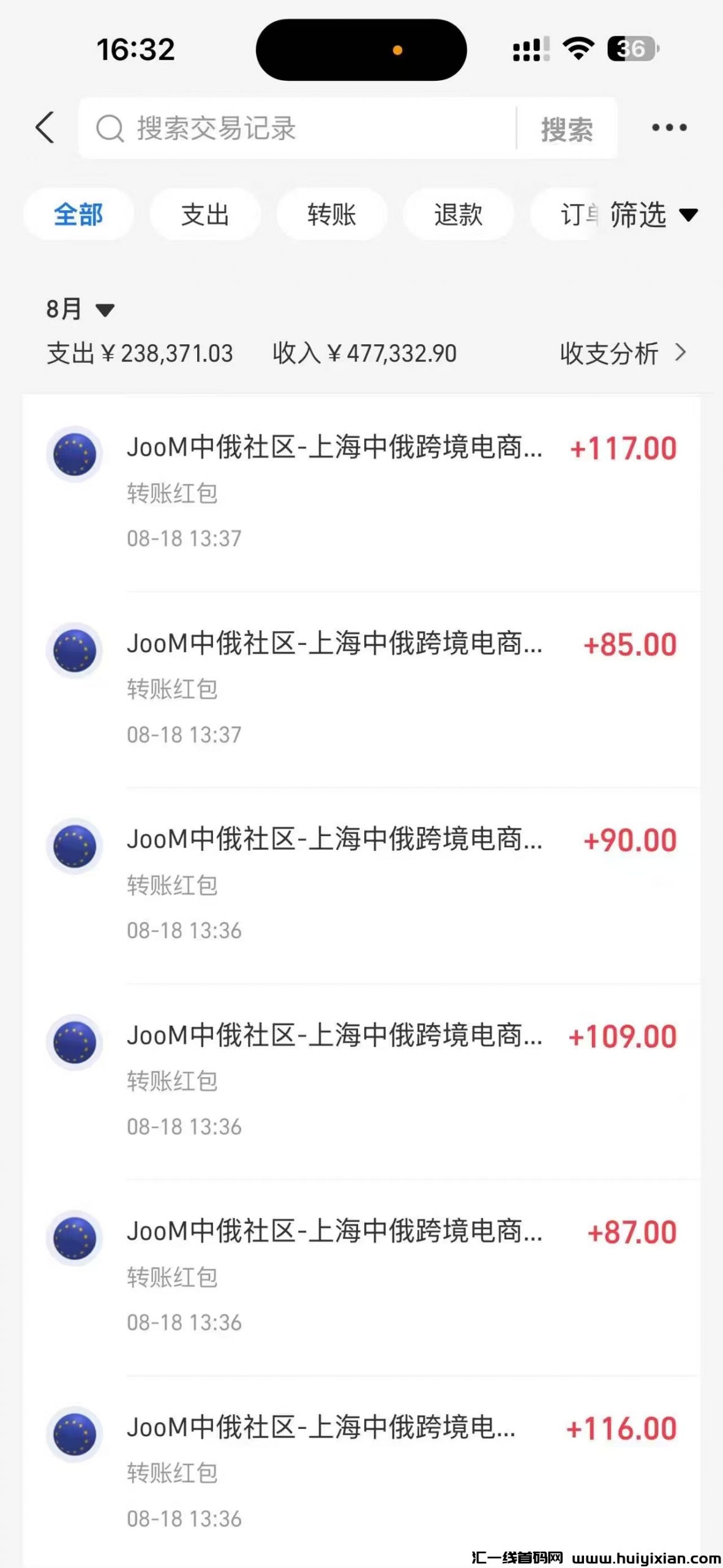Screen dimensions: 723x1568
Task: Switch to the 转账 tab
Action: pyautogui.click(x=332, y=215)
